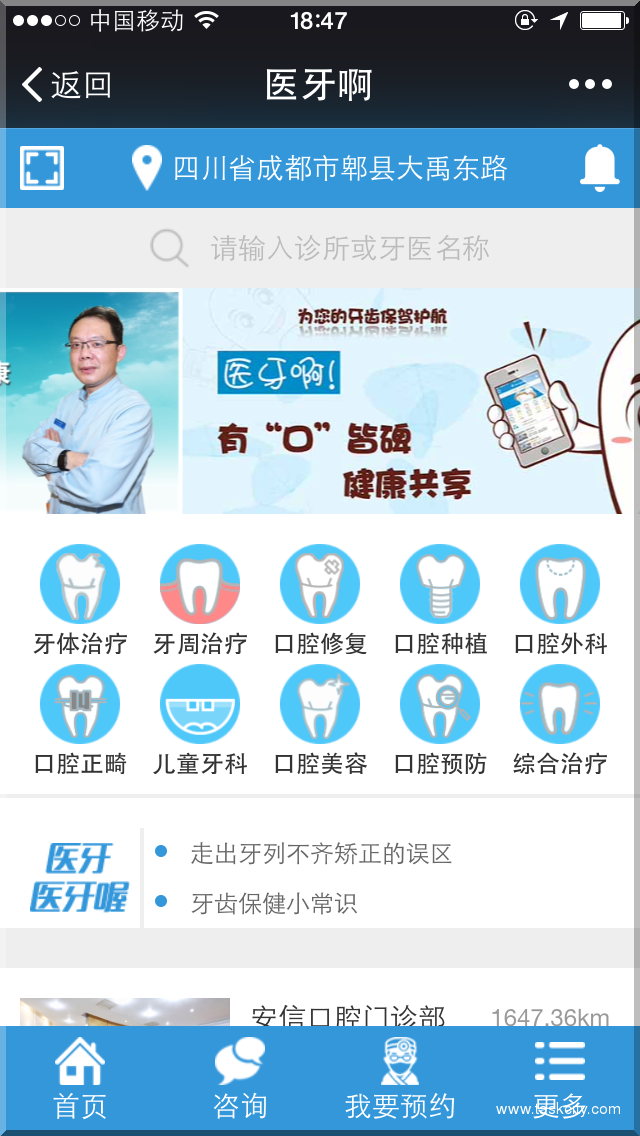Image resolution: width=640 pixels, height=1136 pixels.
Task: Choose the 口腔种植 category
Action: coord(440,600)
